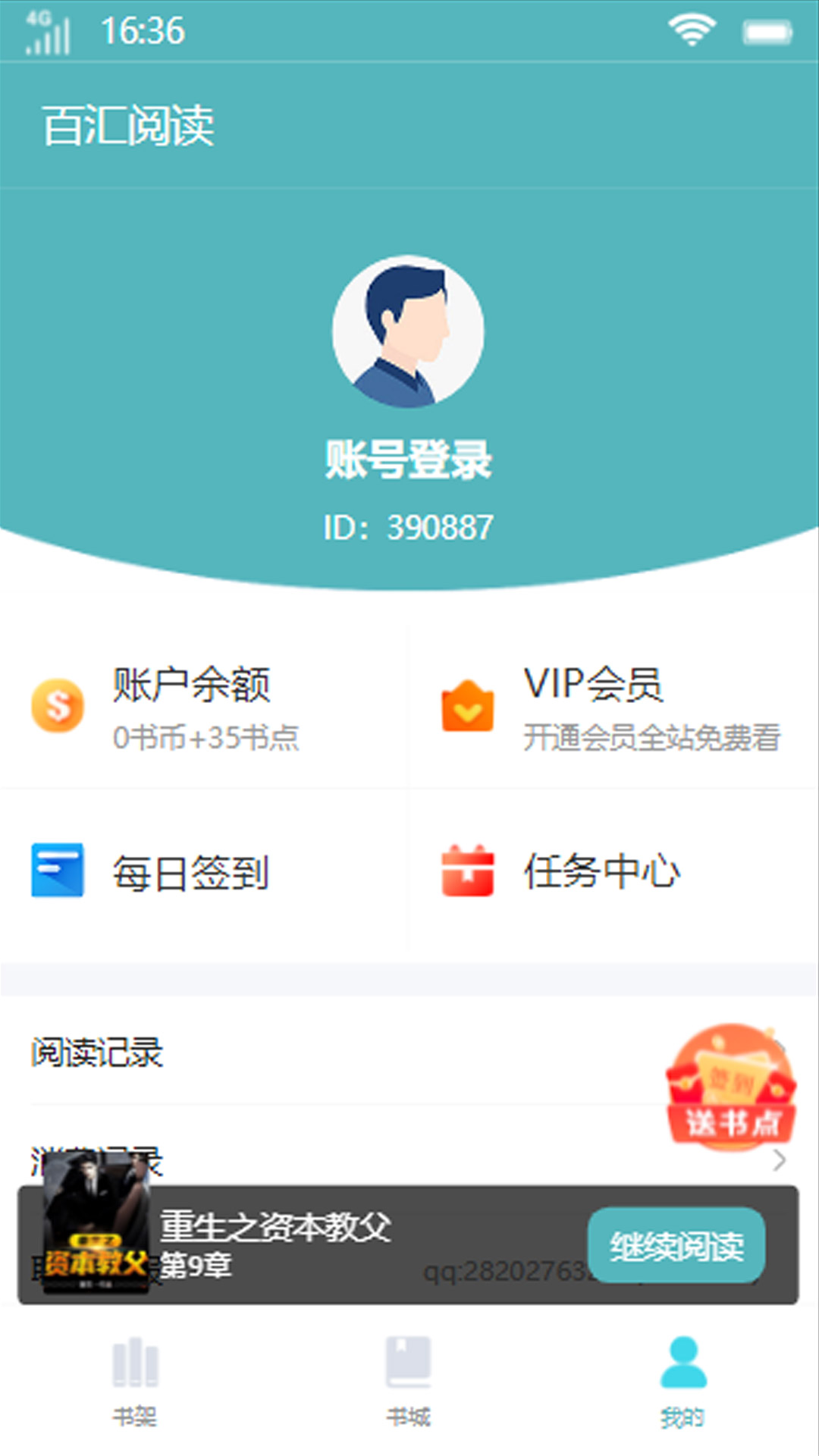Click the blue daily sign-in calendar icon
This screenshot has height=1456, width=819.
57,871
